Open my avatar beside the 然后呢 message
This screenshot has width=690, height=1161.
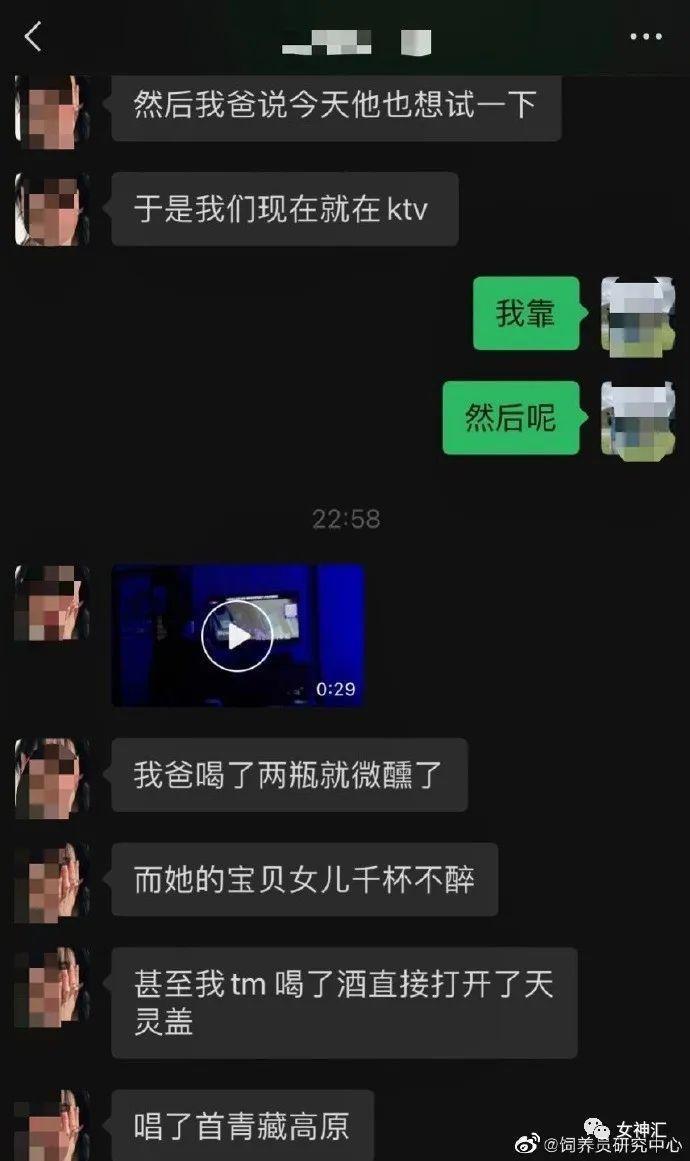(637, 418)
